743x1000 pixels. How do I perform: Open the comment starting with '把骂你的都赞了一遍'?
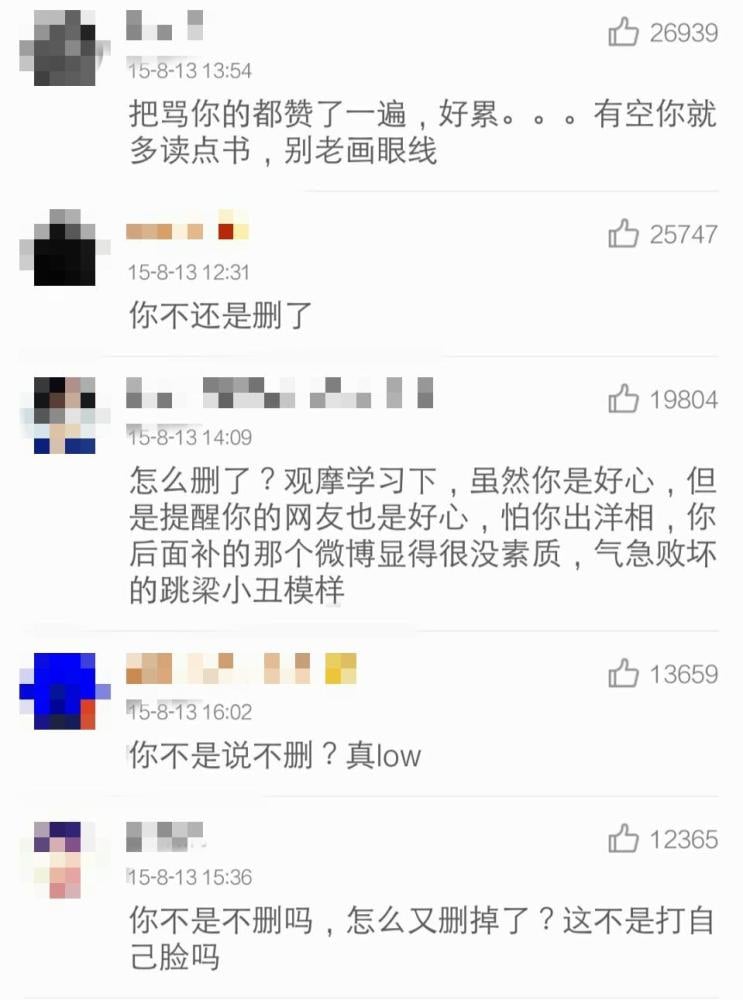[x=420, y=133]
